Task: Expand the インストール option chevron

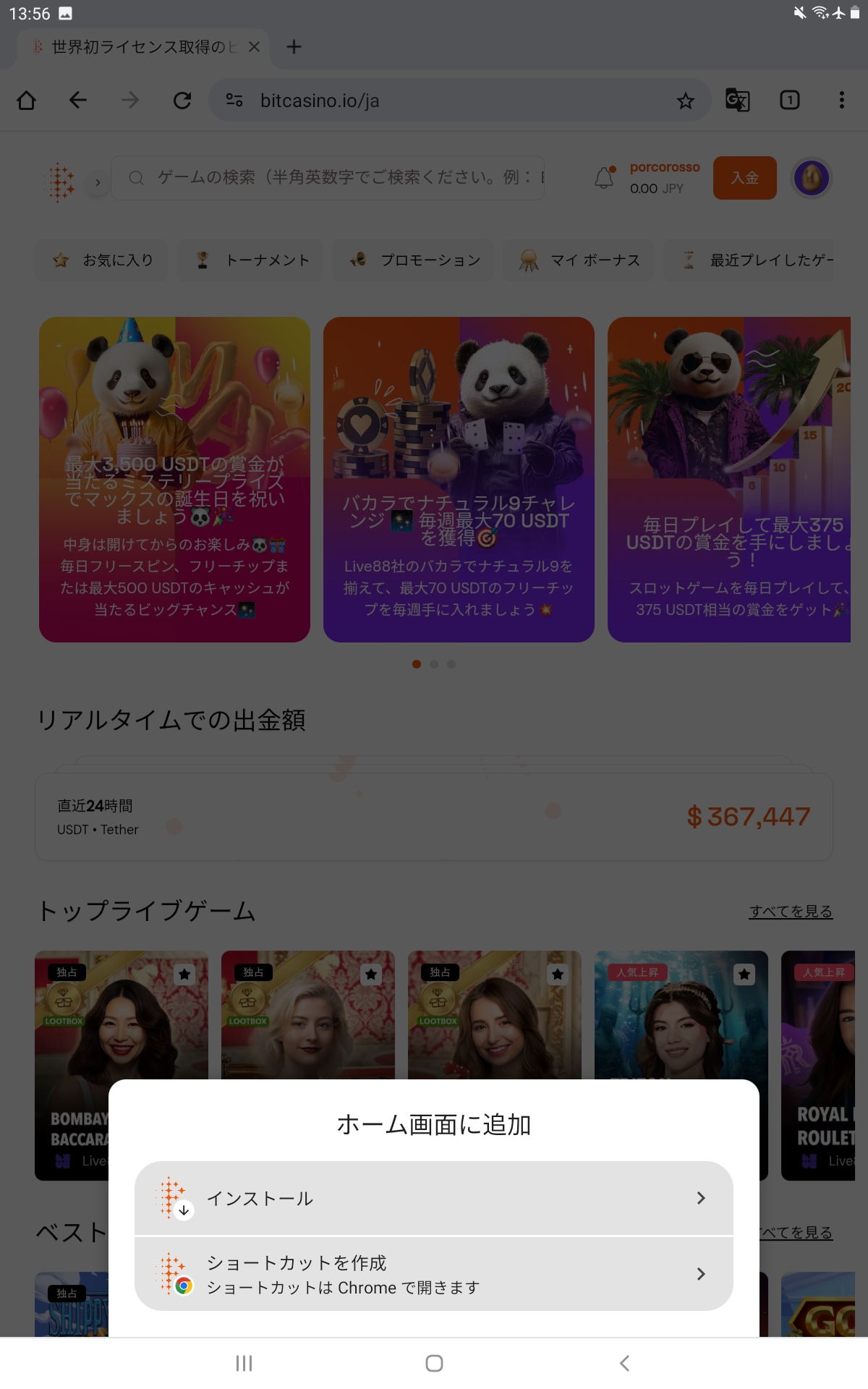Action: pos(701,1199)
